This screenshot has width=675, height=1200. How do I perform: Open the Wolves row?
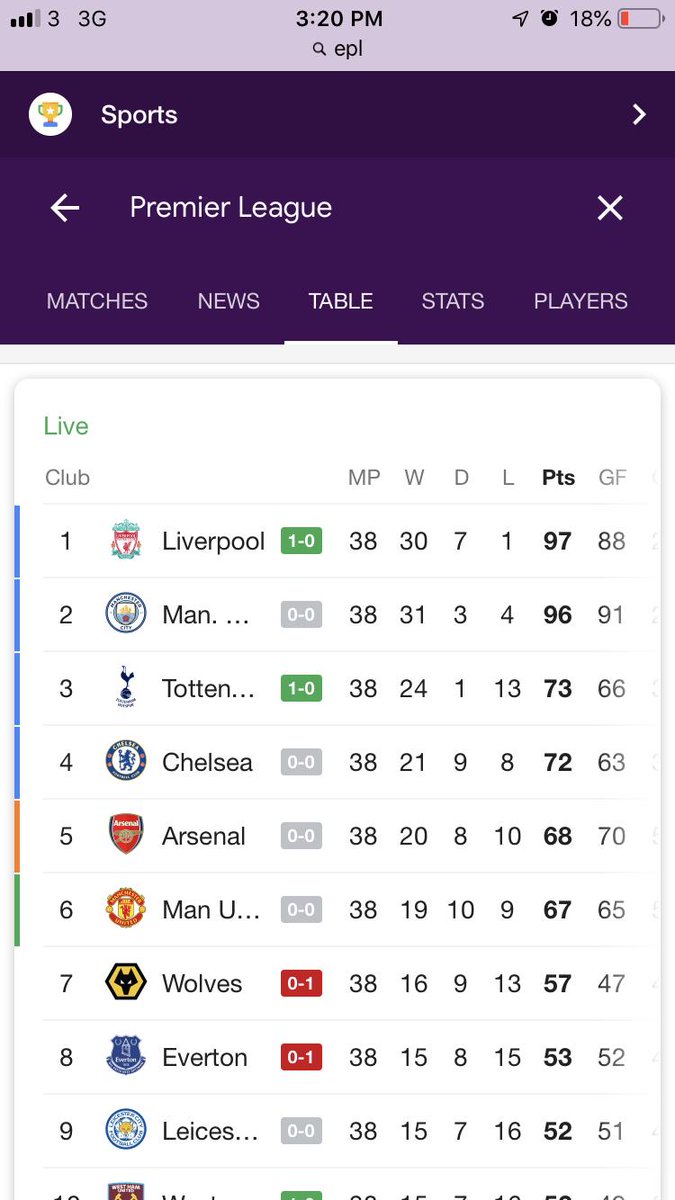[338, 984]
